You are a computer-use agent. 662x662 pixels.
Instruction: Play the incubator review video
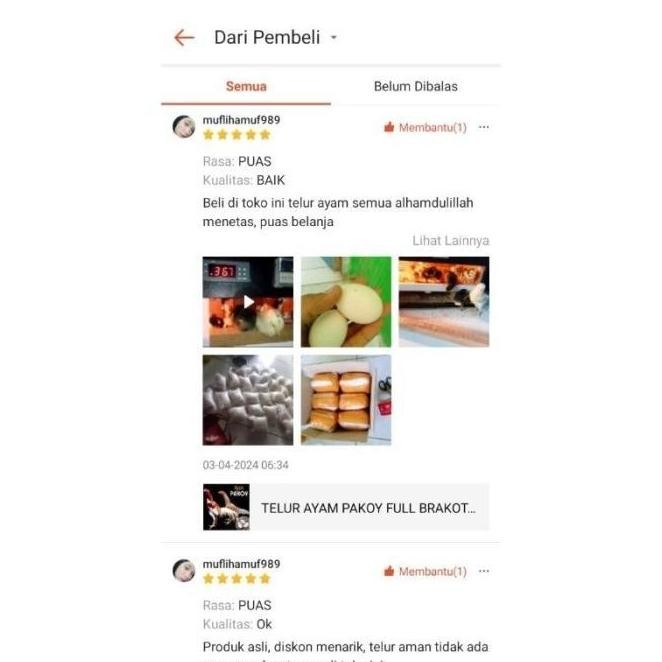click(248, 301)
